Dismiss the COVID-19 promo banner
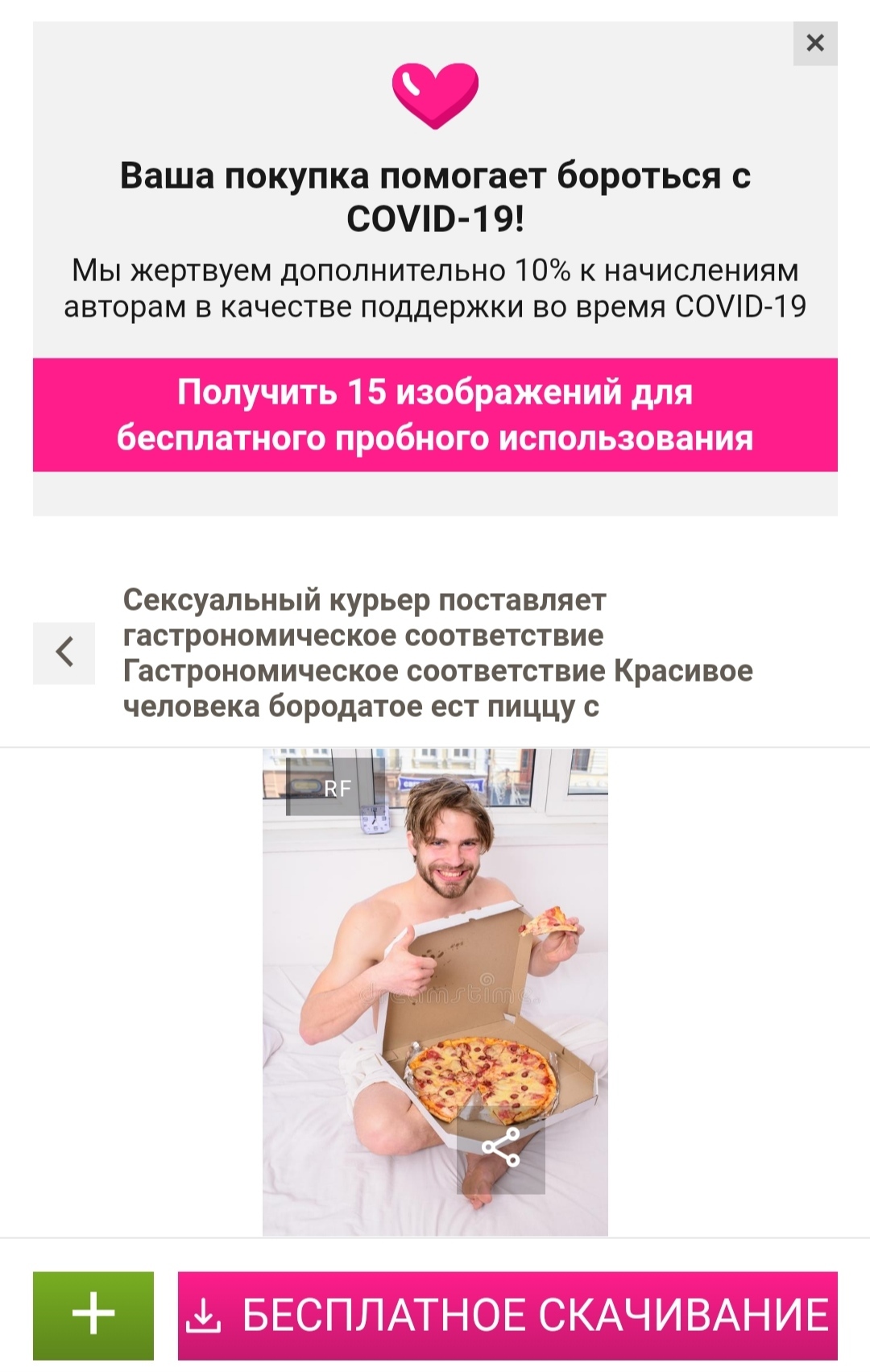Screen dimensions: 870x1372 click(814, 44)
